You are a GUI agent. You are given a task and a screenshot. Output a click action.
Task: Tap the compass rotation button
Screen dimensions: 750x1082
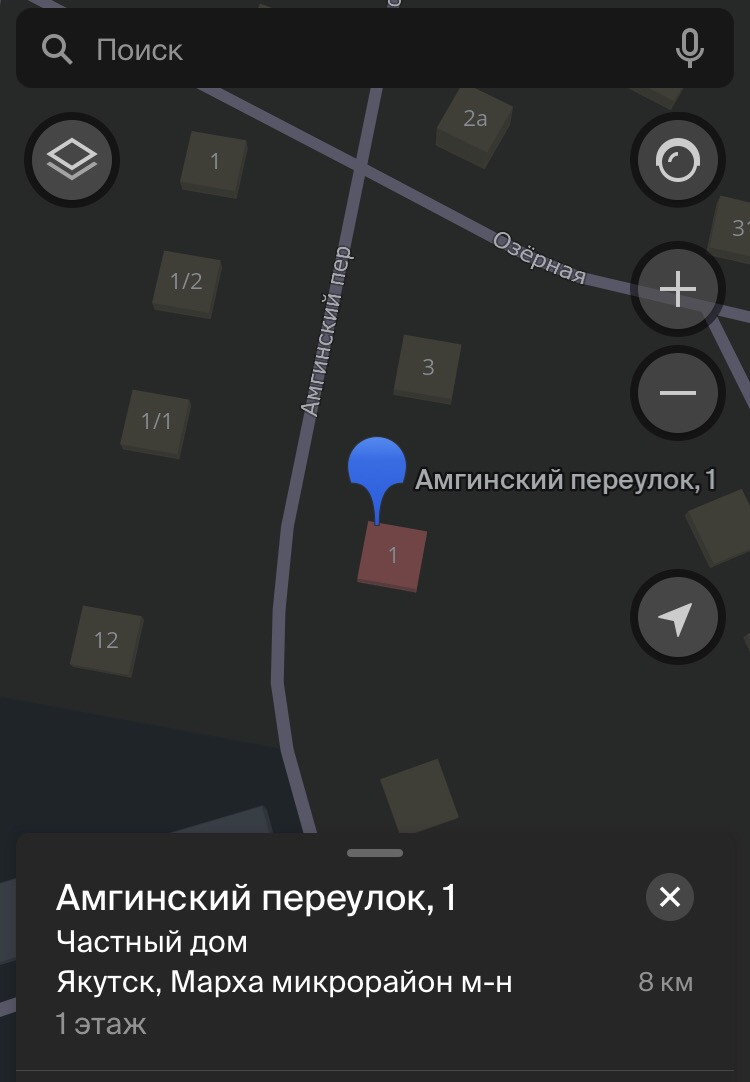pos(677,160)
